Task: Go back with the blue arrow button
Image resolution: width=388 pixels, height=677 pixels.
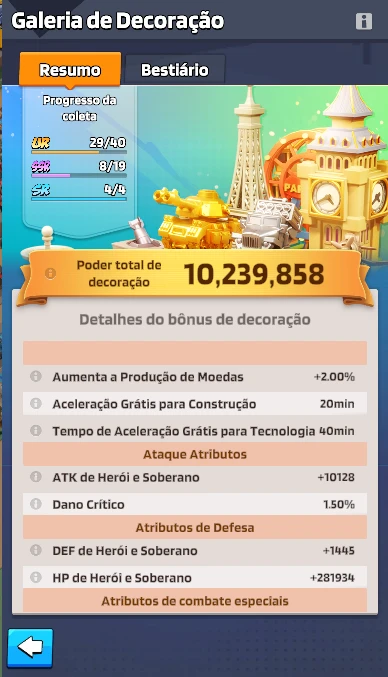Action: pyautogui.click(x=30, y=648)
